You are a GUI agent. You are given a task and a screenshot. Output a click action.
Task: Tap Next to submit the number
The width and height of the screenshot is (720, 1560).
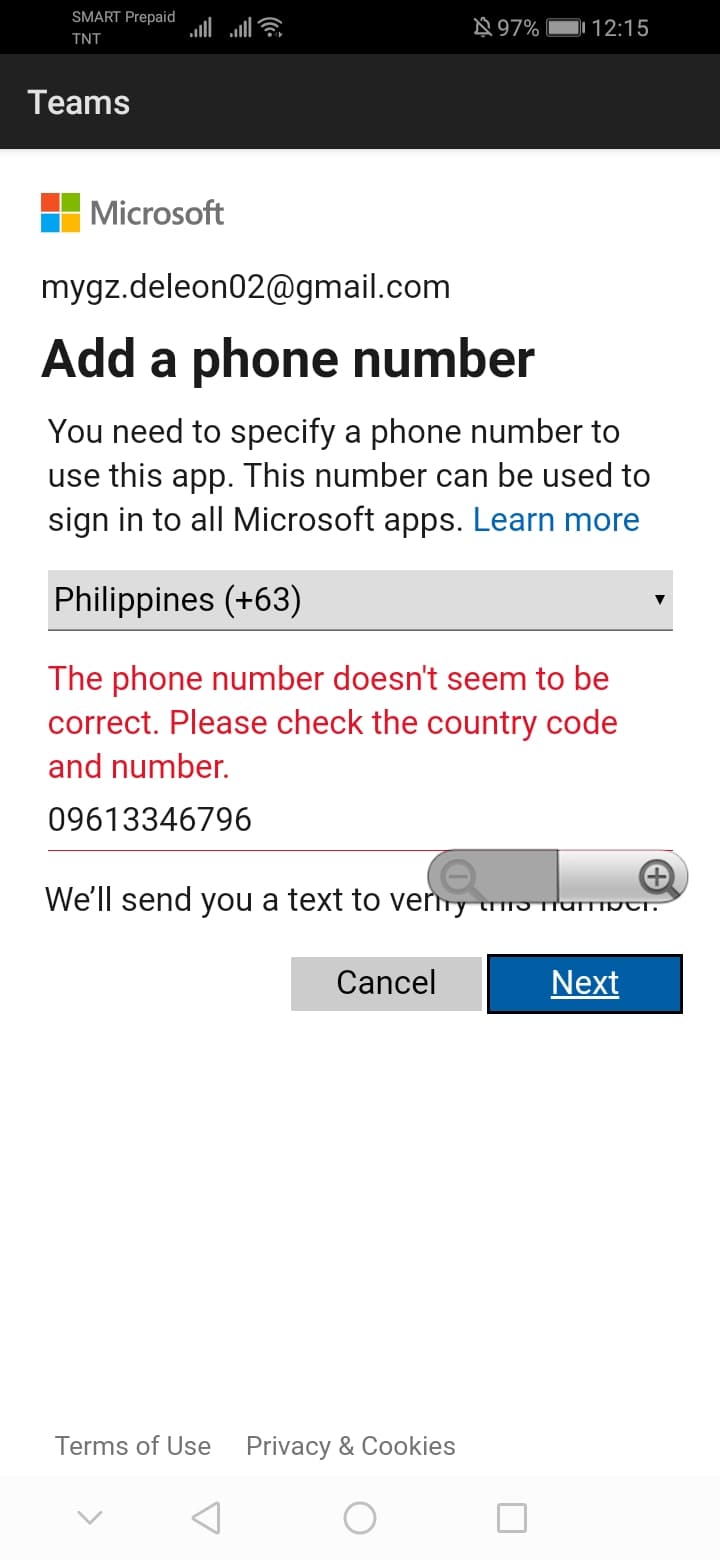585,984
